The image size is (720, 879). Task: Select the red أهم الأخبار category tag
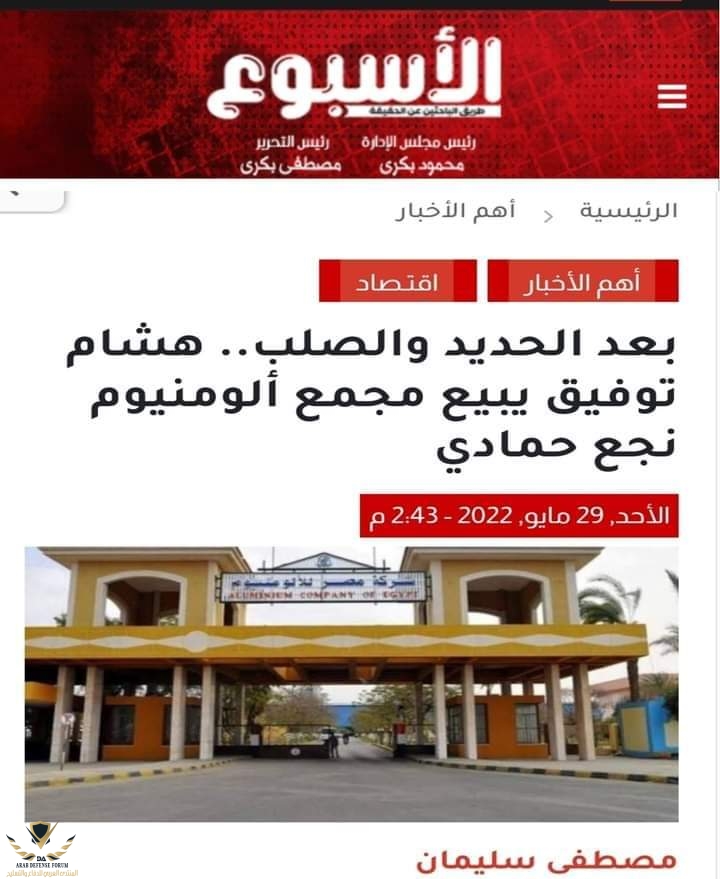pos(583,282)
